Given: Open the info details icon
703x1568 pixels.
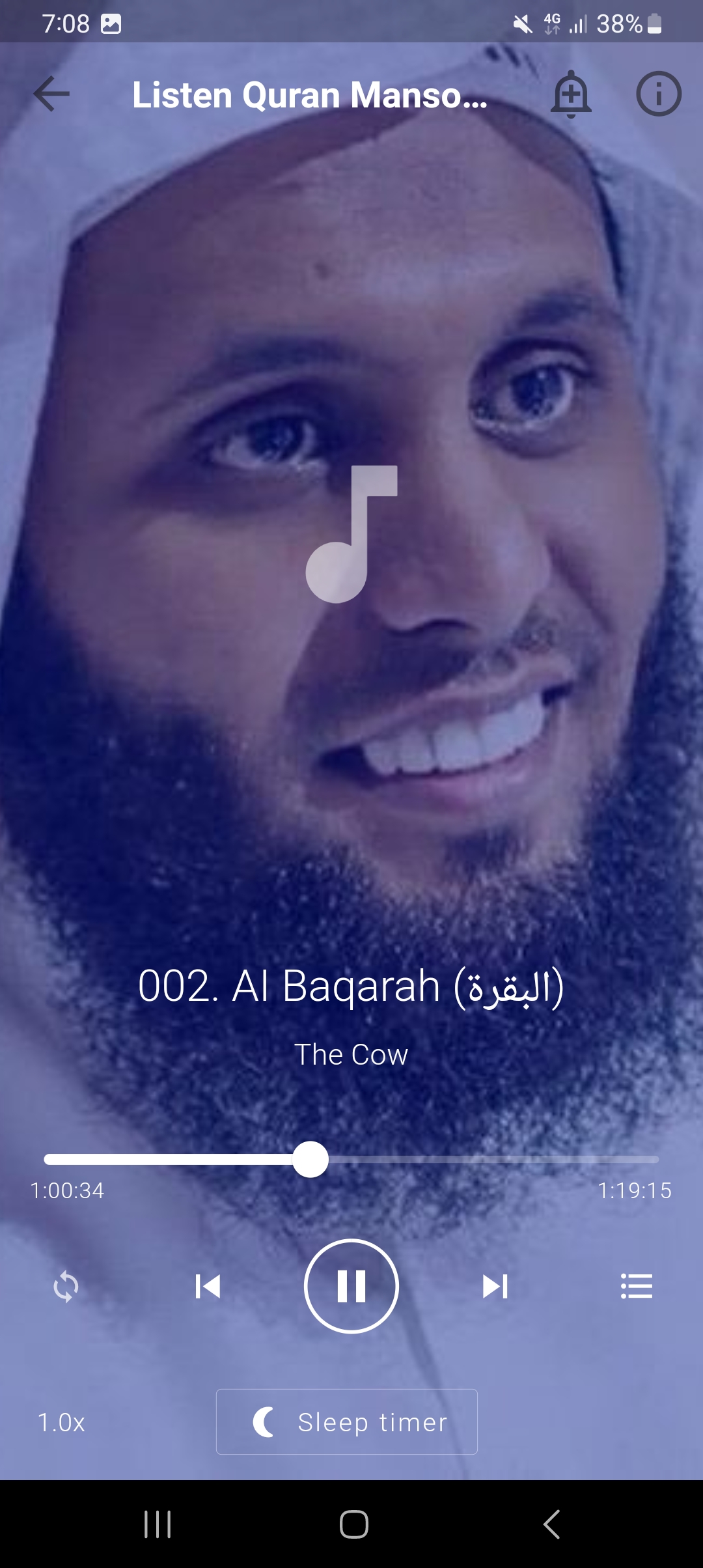Looking at the screenshot, I should (x=658, y=94).
